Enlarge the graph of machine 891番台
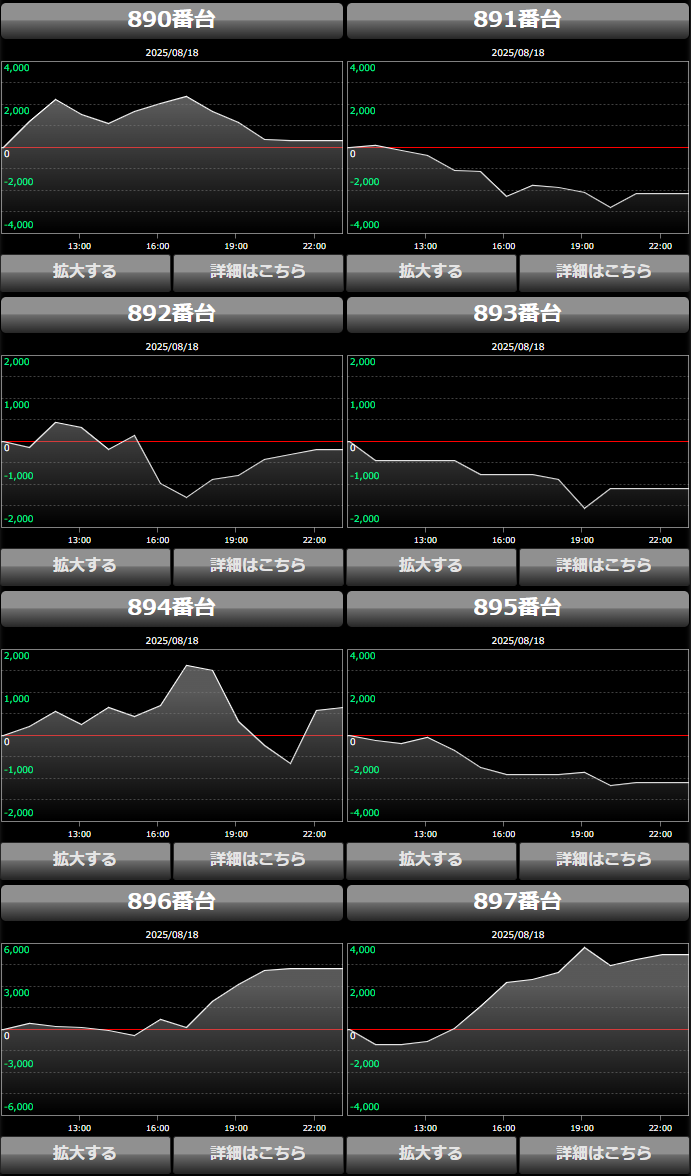Screen dimensions: 691x1176 click(x=431, y=273)
